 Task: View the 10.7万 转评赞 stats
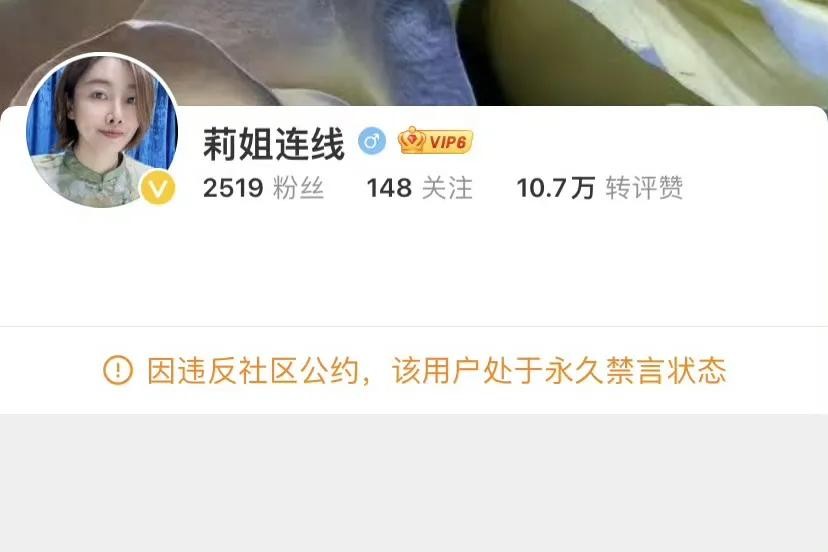click(x=599, y=188)
